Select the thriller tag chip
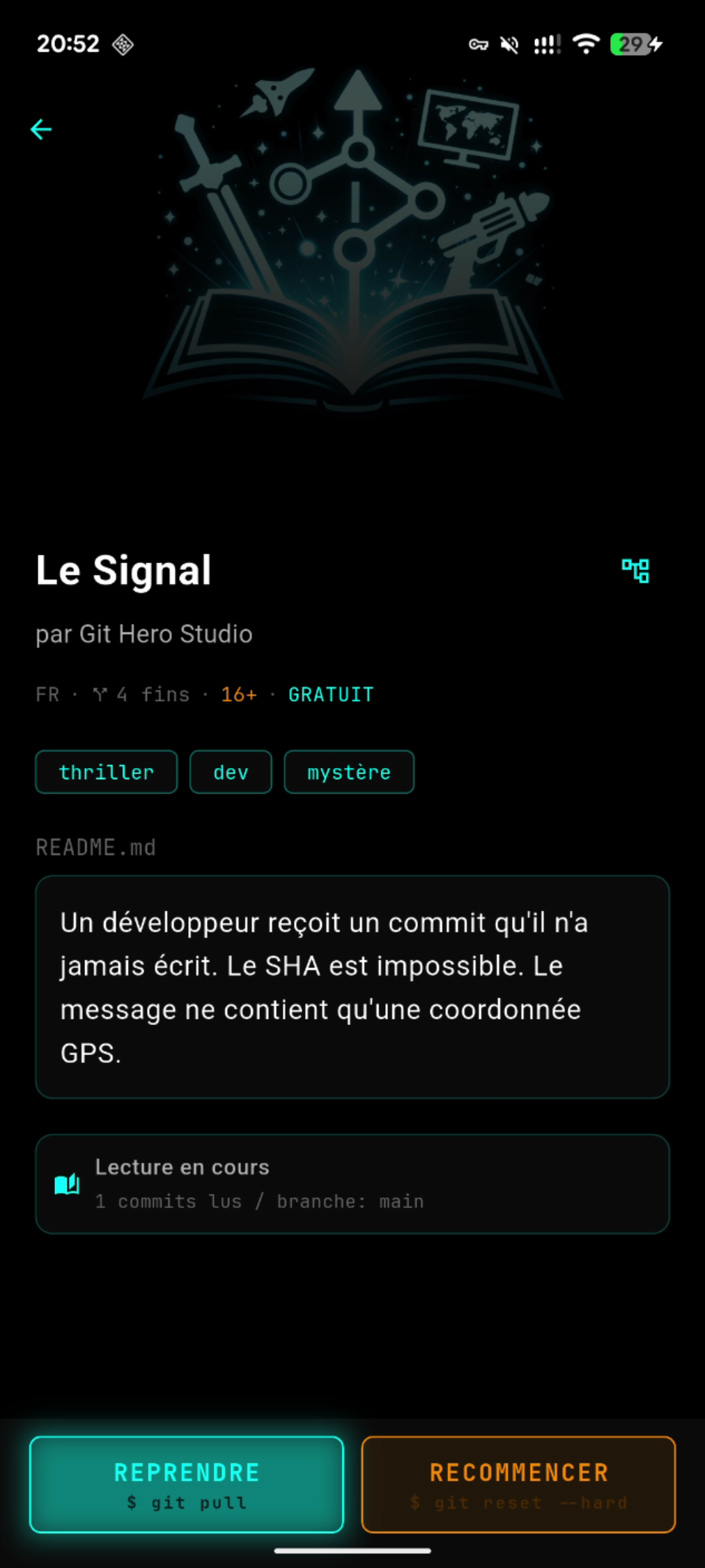Viewport: 705px width, 1568px height. [x=107, y=772]
